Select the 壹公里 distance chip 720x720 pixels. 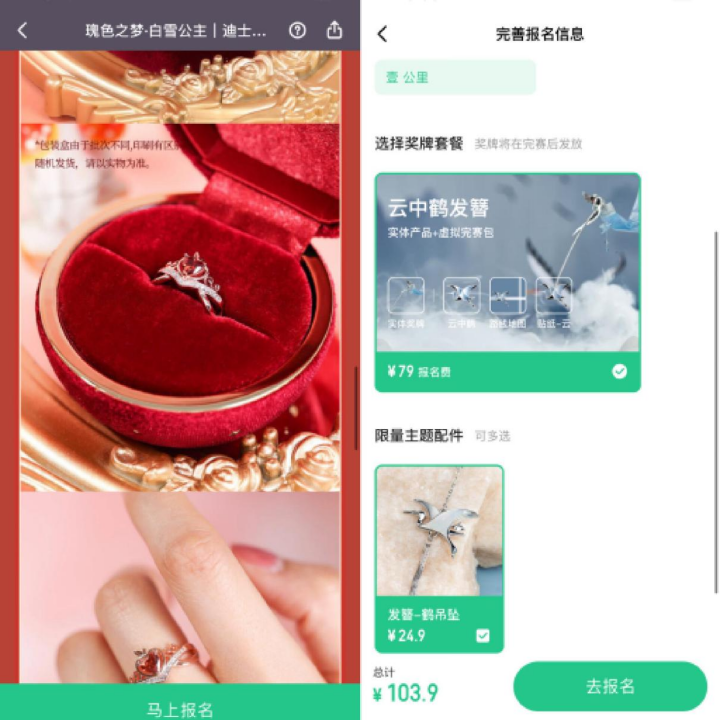(x=455, y=77)
